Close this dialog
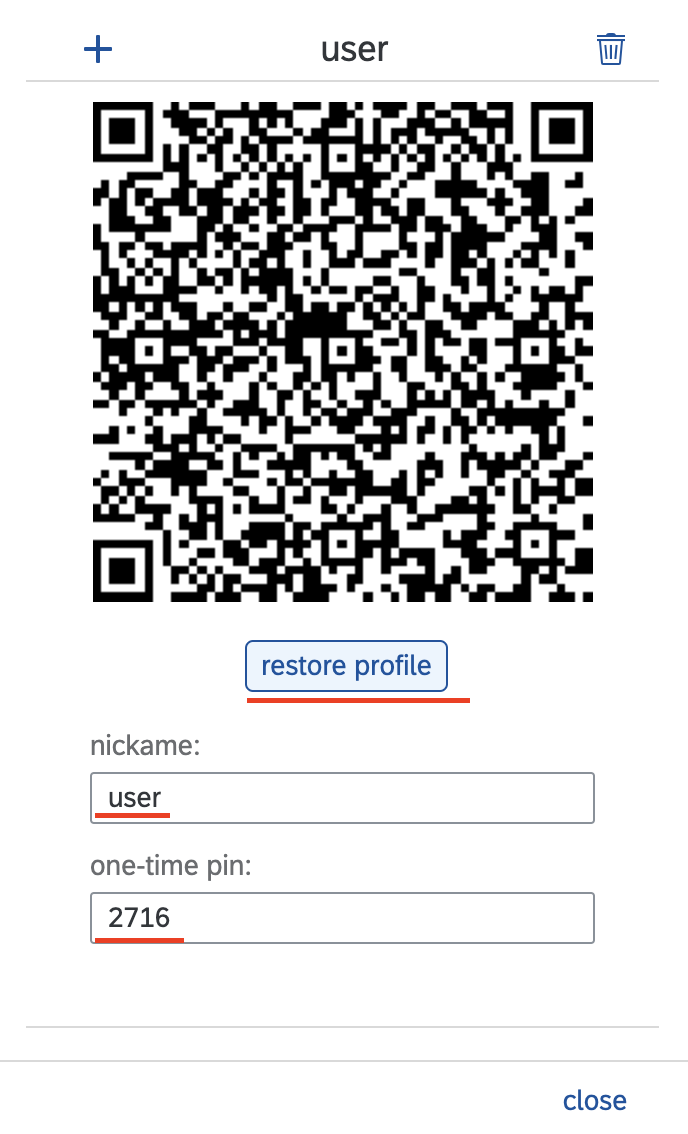 pos(595,1100)
